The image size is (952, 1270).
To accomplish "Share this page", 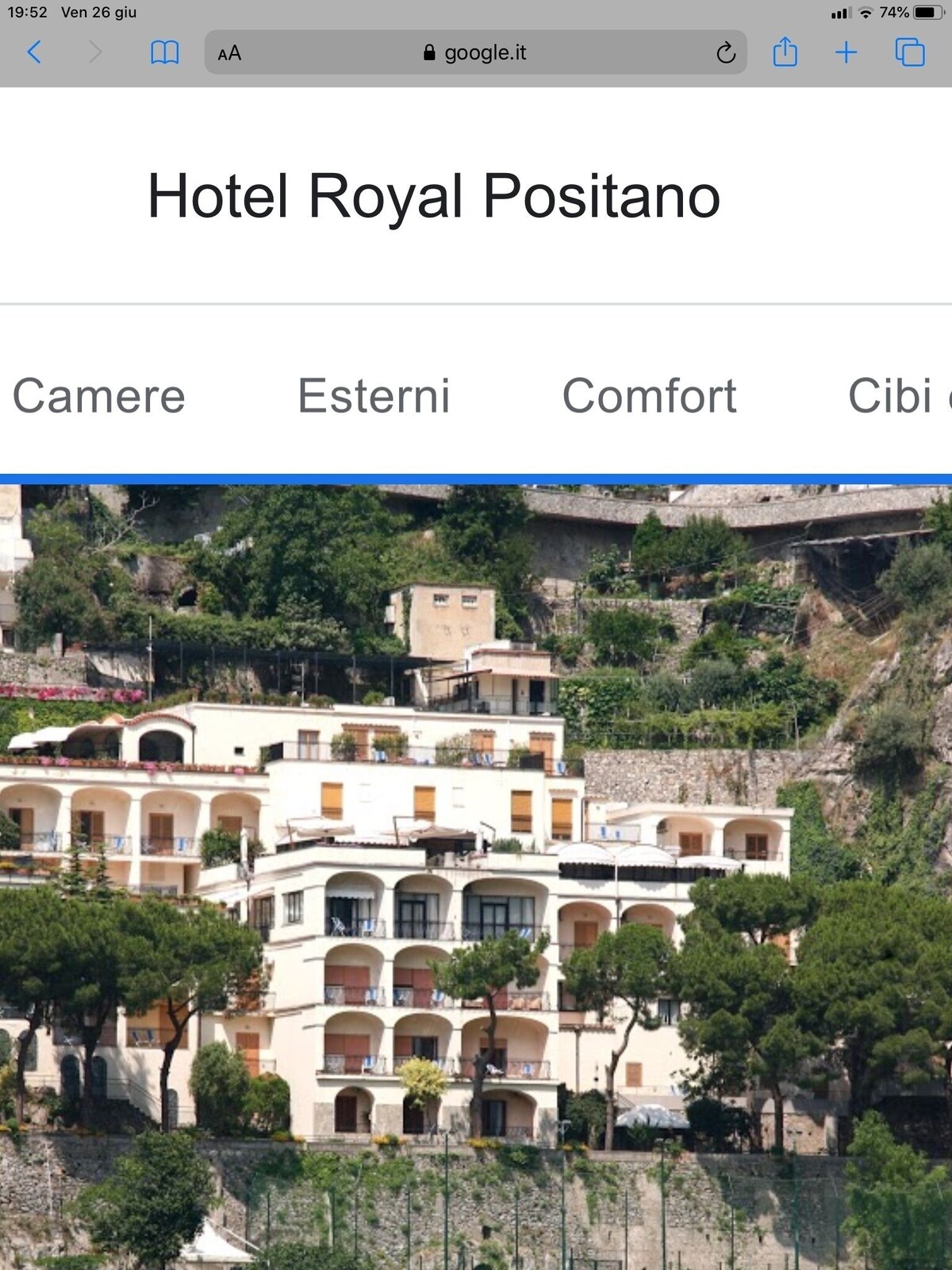I will tap(785, 52).
